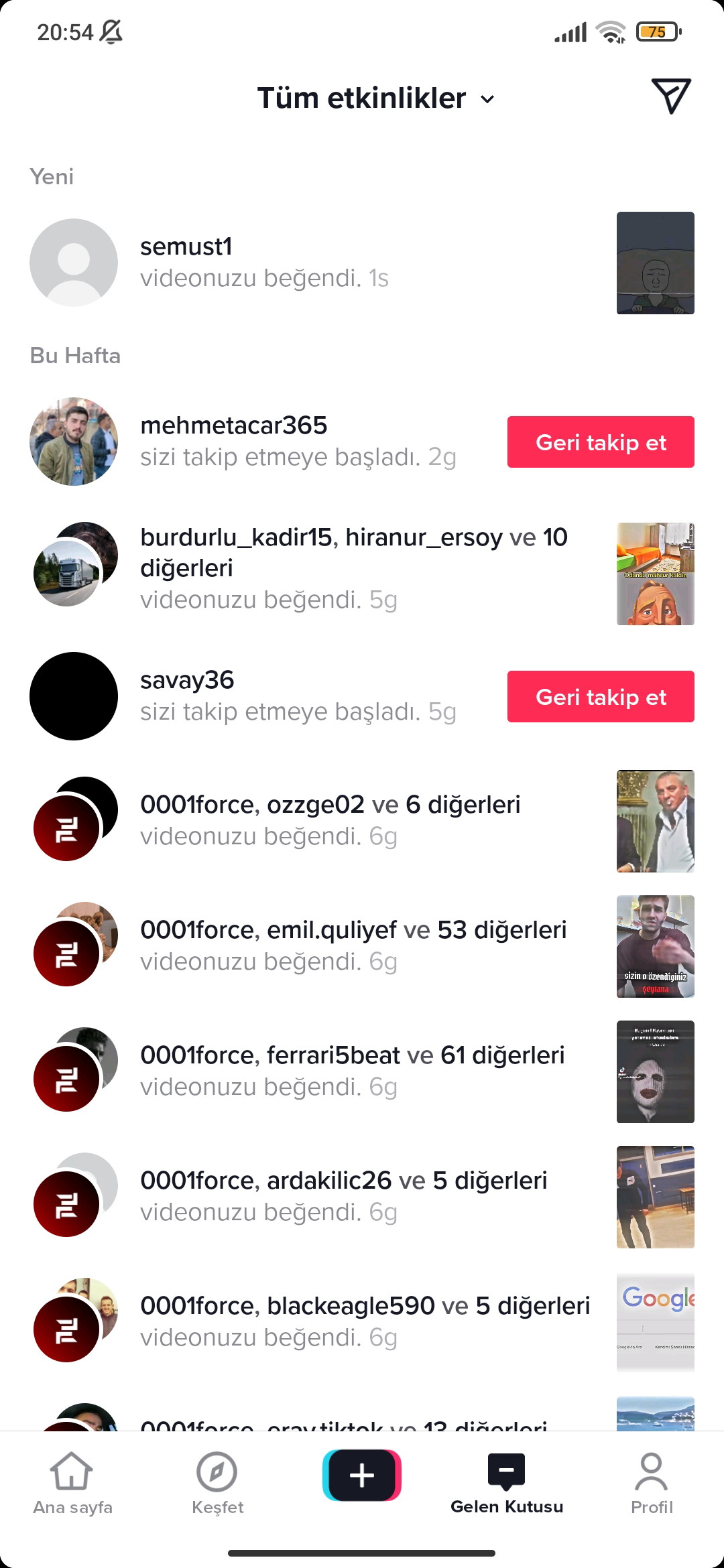This screenshot has width=724, height=1568.
Task: Follow back savay36
Action: pyautogui.click(x=600, y=697)
